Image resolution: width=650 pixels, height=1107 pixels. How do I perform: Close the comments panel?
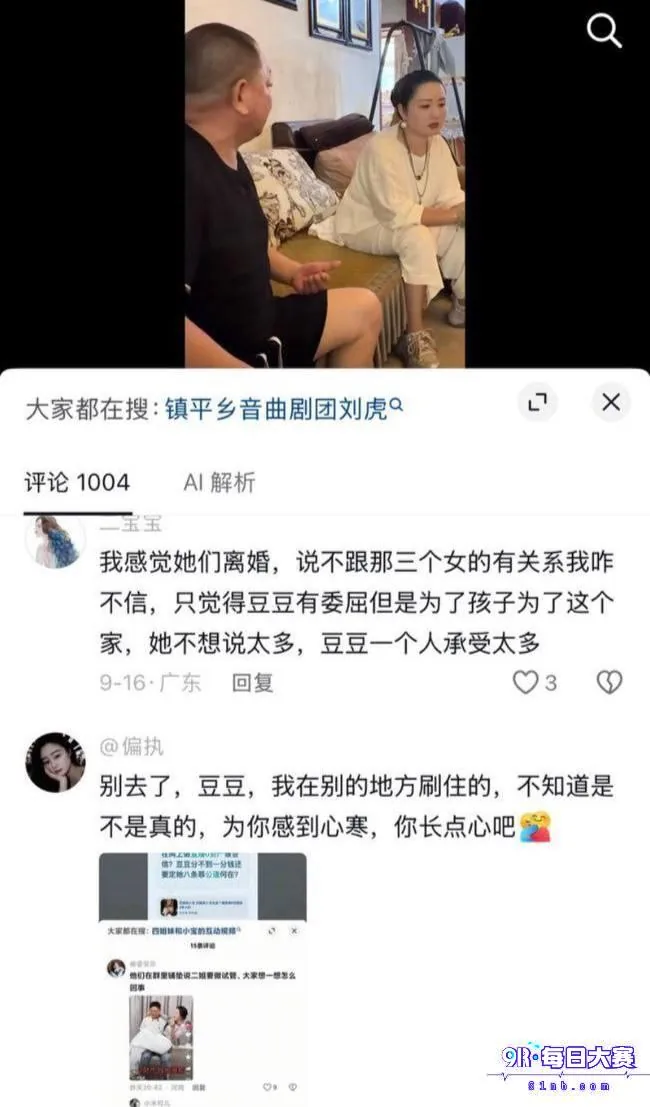(x=610, y=402)
